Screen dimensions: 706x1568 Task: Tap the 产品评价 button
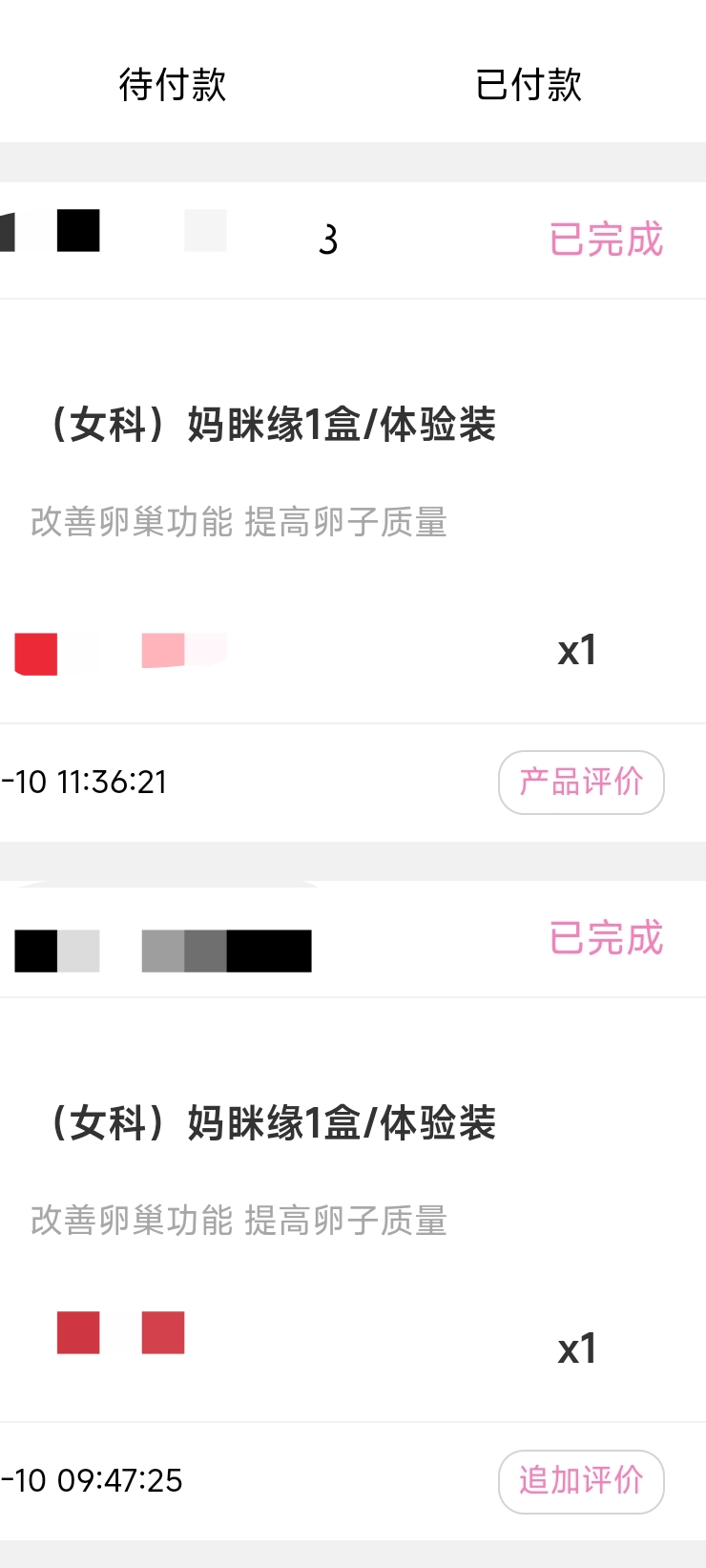[581, 783]
